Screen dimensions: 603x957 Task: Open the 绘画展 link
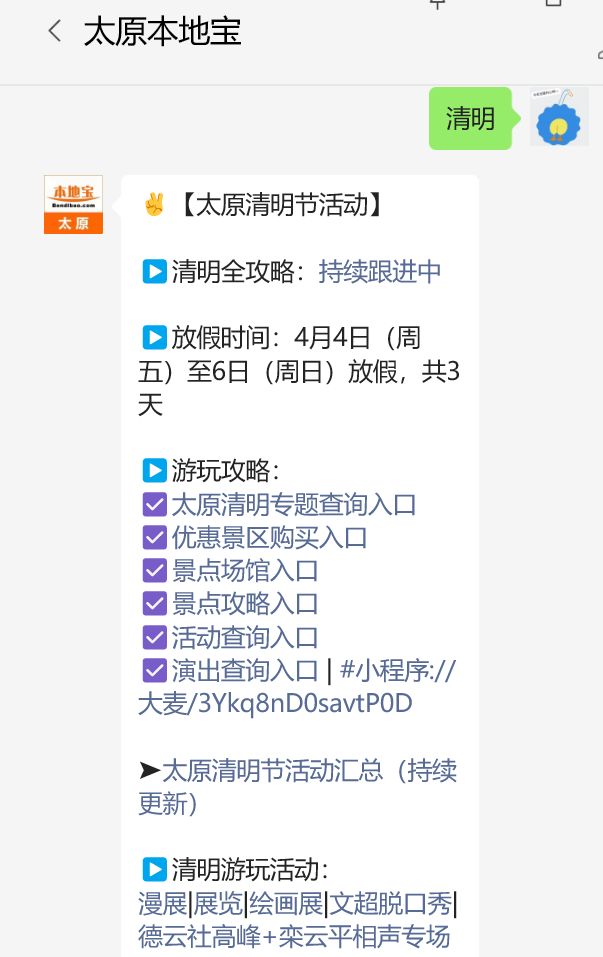click(286, 904)
